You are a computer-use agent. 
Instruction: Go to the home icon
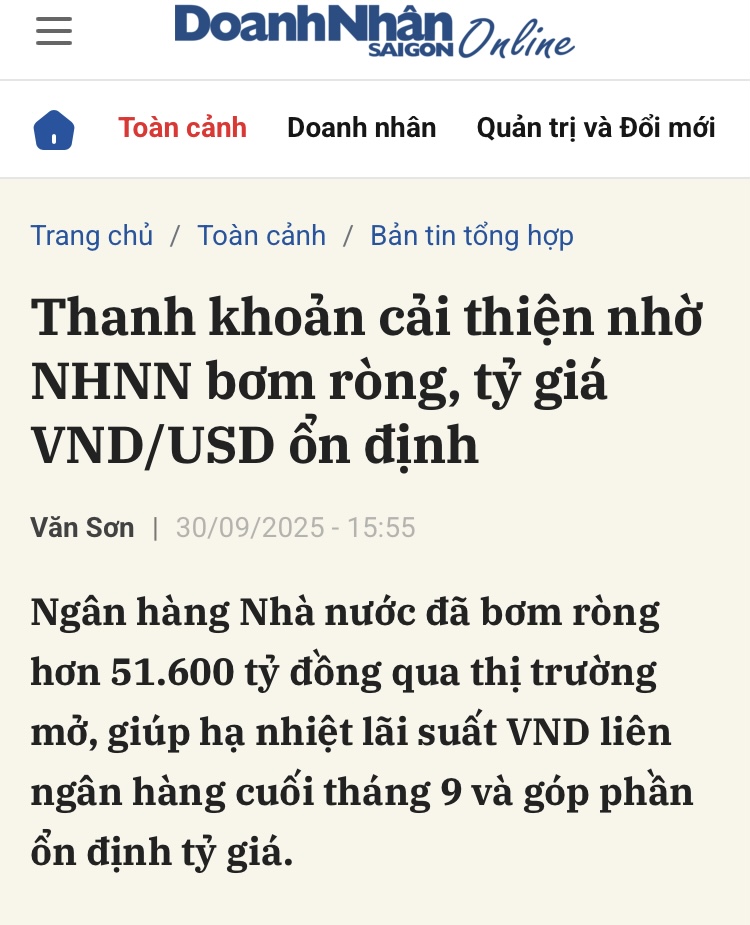tap(54, 129)
